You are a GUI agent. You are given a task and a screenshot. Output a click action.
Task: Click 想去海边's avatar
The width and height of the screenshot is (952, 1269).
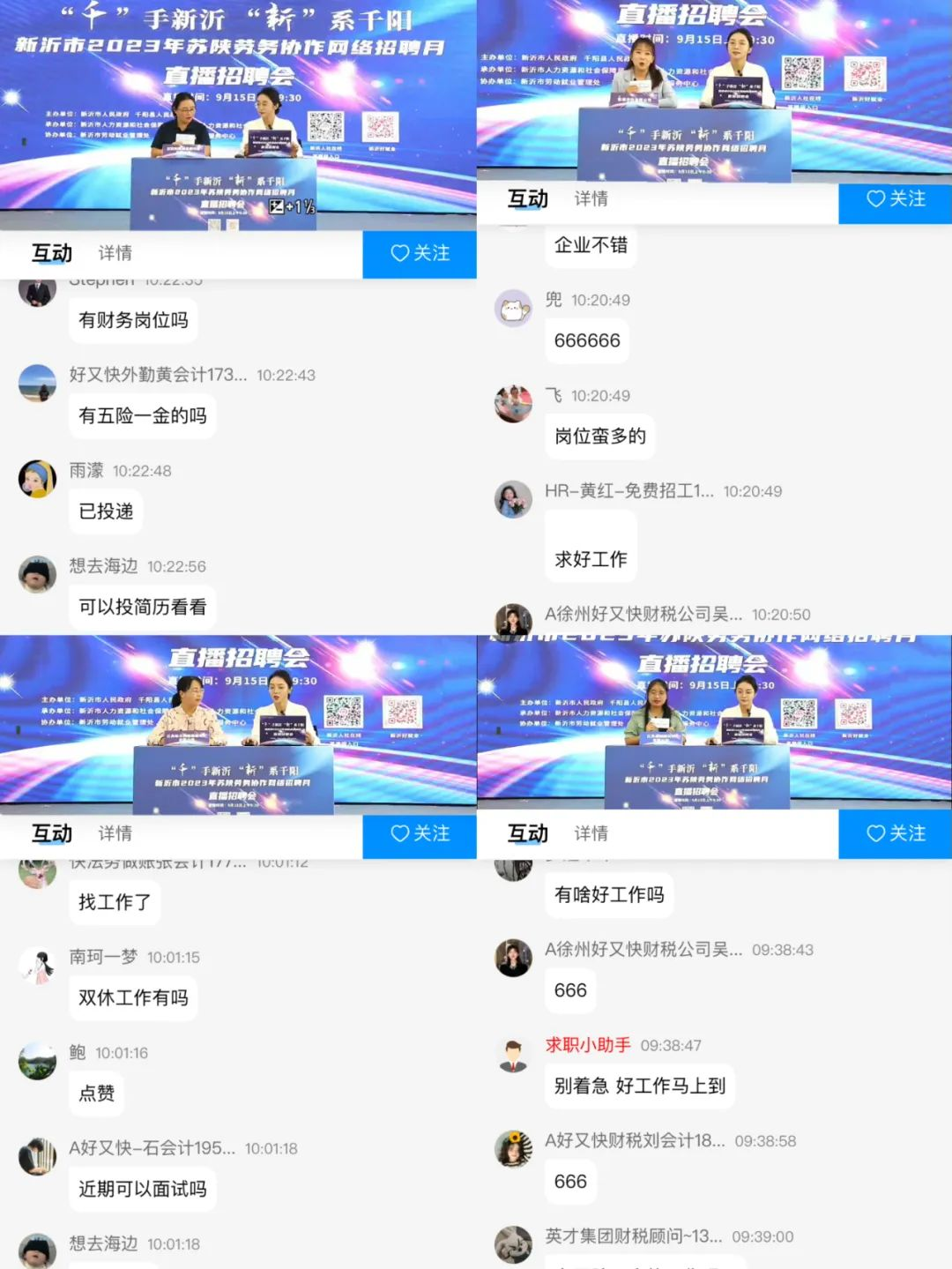[x=37, y=576]
